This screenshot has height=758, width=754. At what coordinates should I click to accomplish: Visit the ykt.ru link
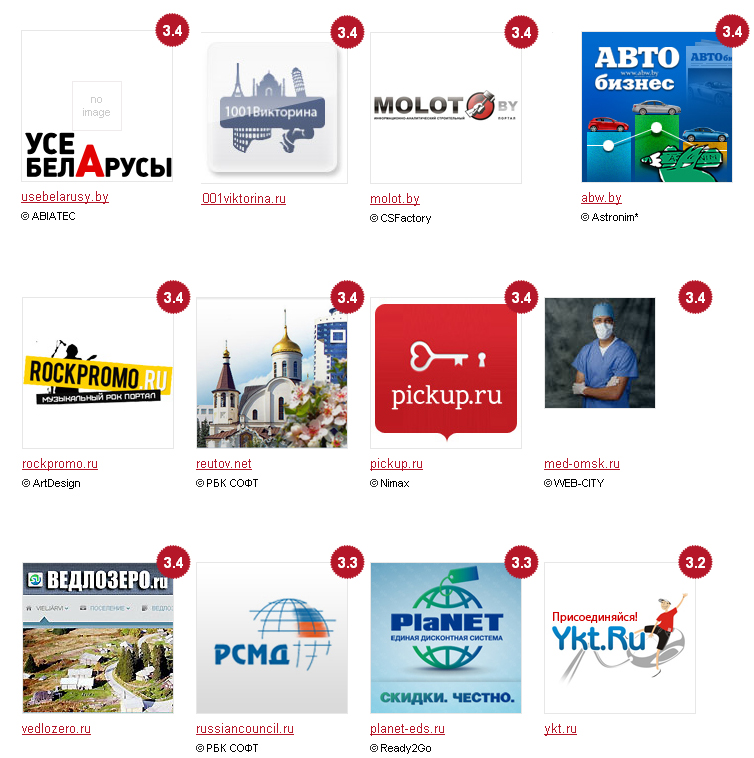560,729
